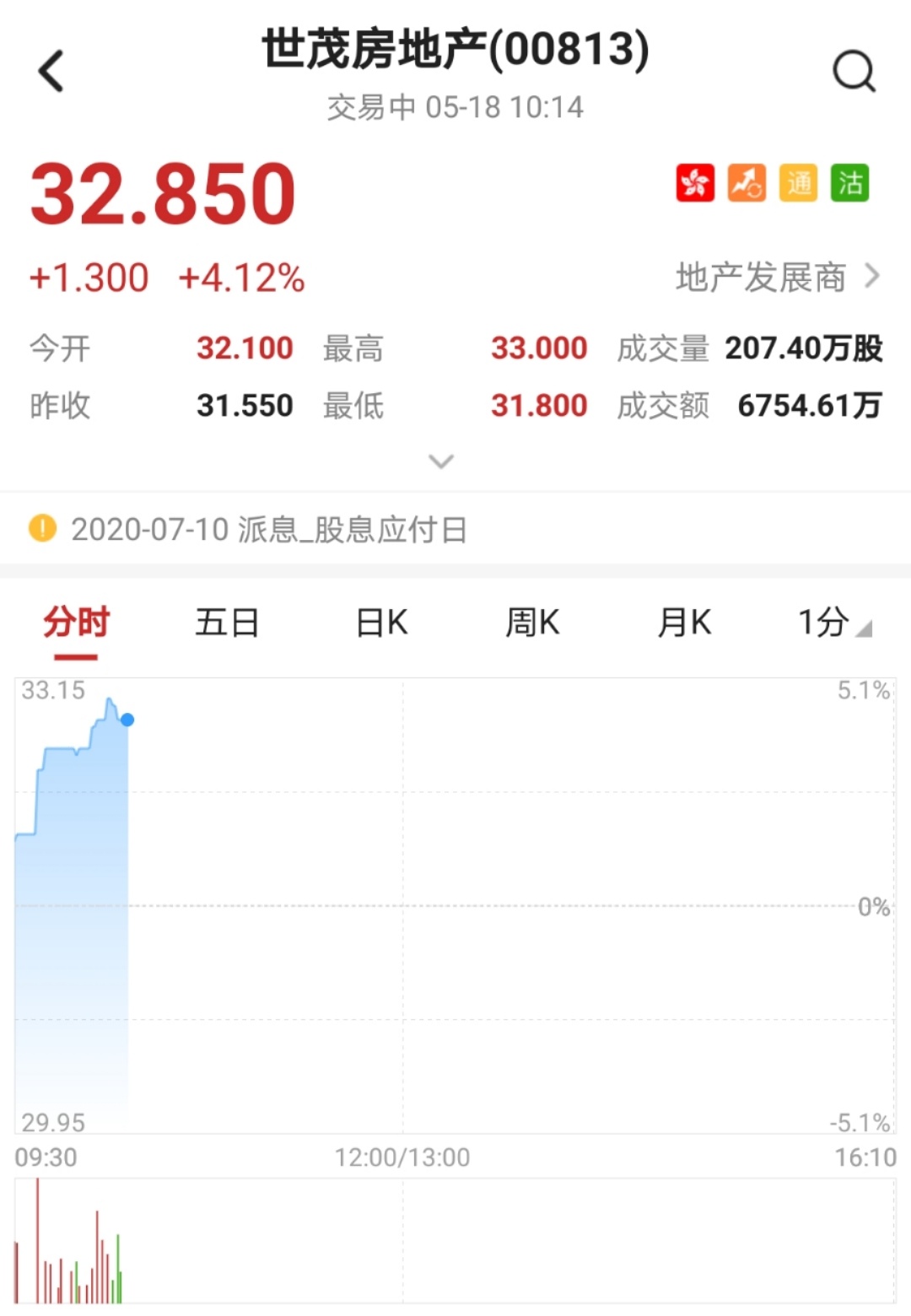
Task: Open the 2020-07-10 派息 dividend notice
Action: coord(268,530)
